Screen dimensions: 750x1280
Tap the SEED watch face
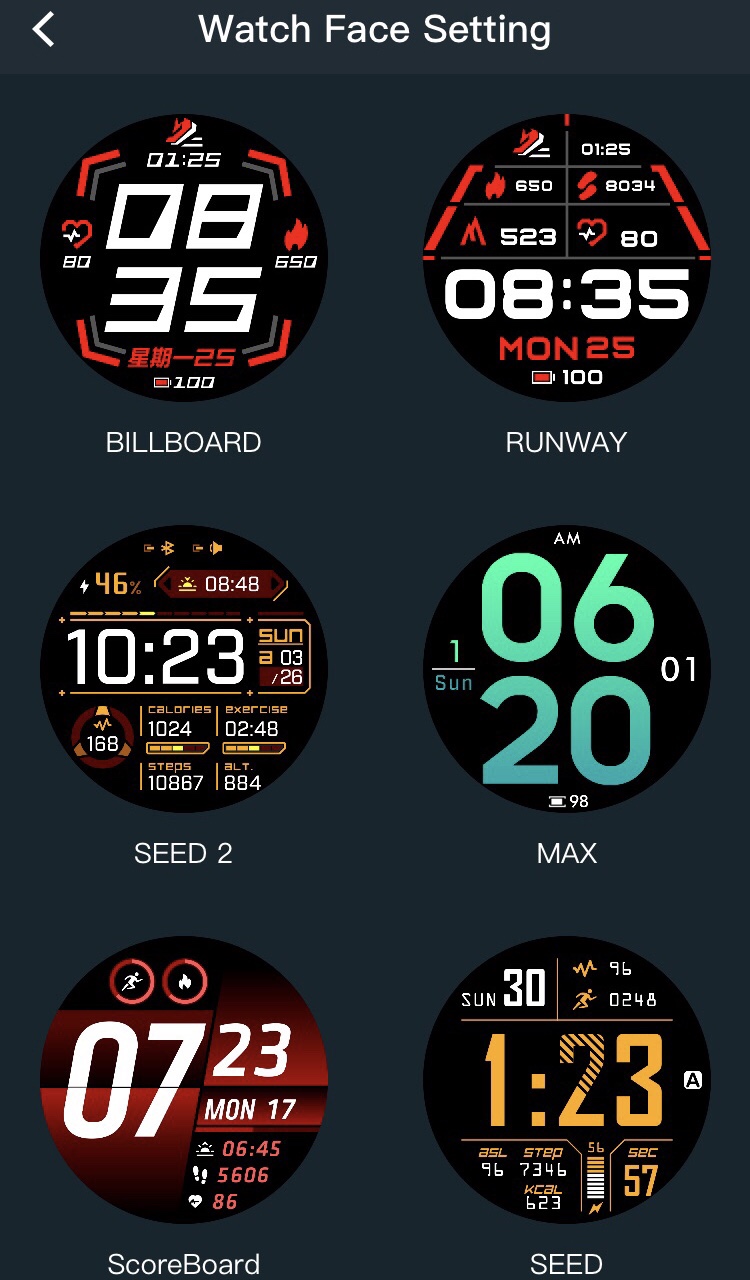click(x=566, y=1080)
